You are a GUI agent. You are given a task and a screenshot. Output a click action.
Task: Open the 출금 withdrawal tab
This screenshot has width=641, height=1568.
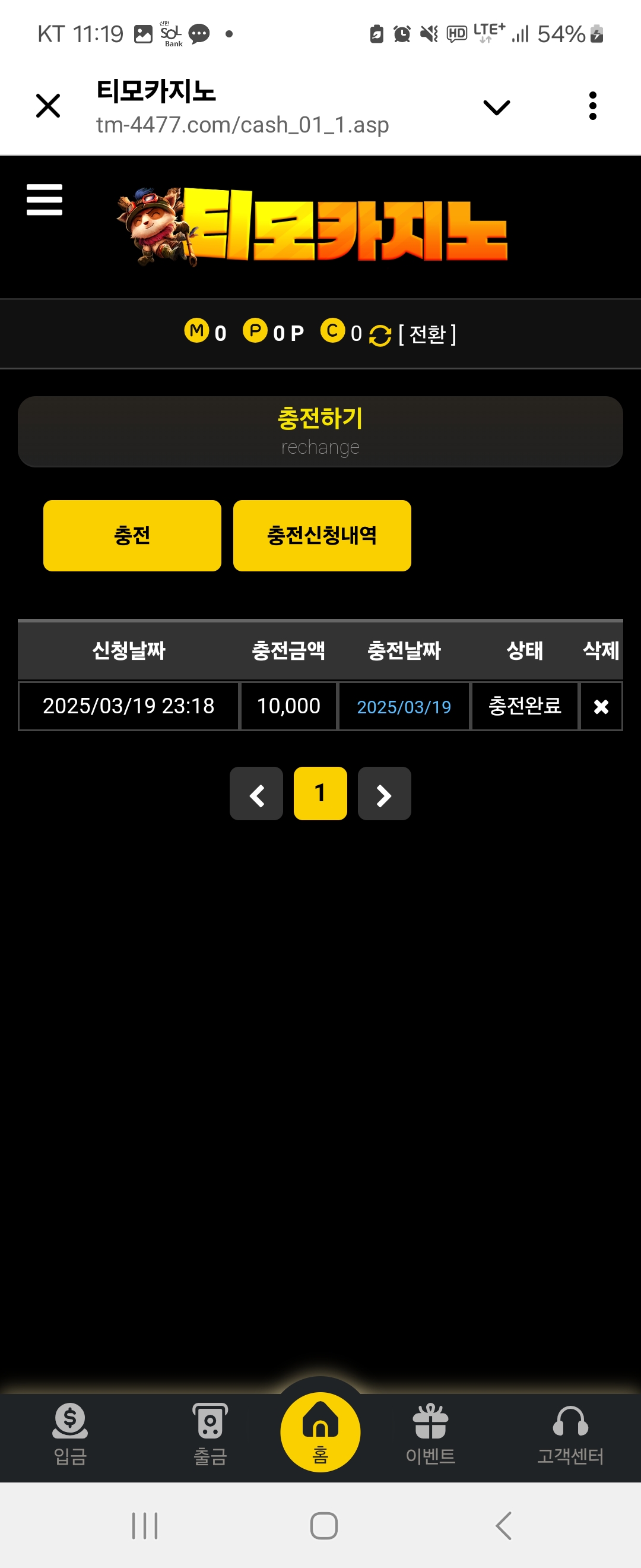point(210,1434)
